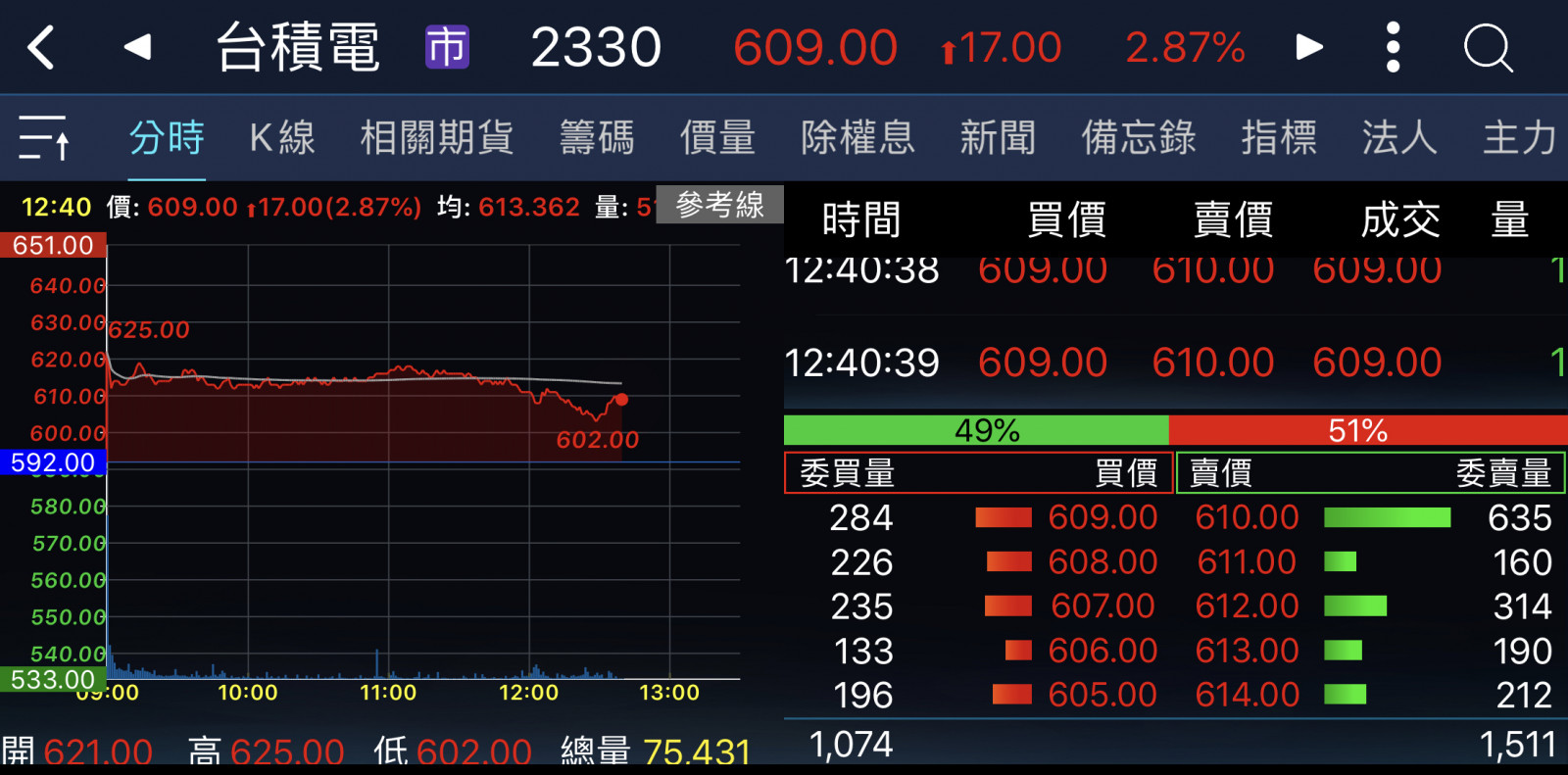Switch to the previous stock
Image resolution: width=1568 pixels, height=775 pixels.
coord(137,47)
